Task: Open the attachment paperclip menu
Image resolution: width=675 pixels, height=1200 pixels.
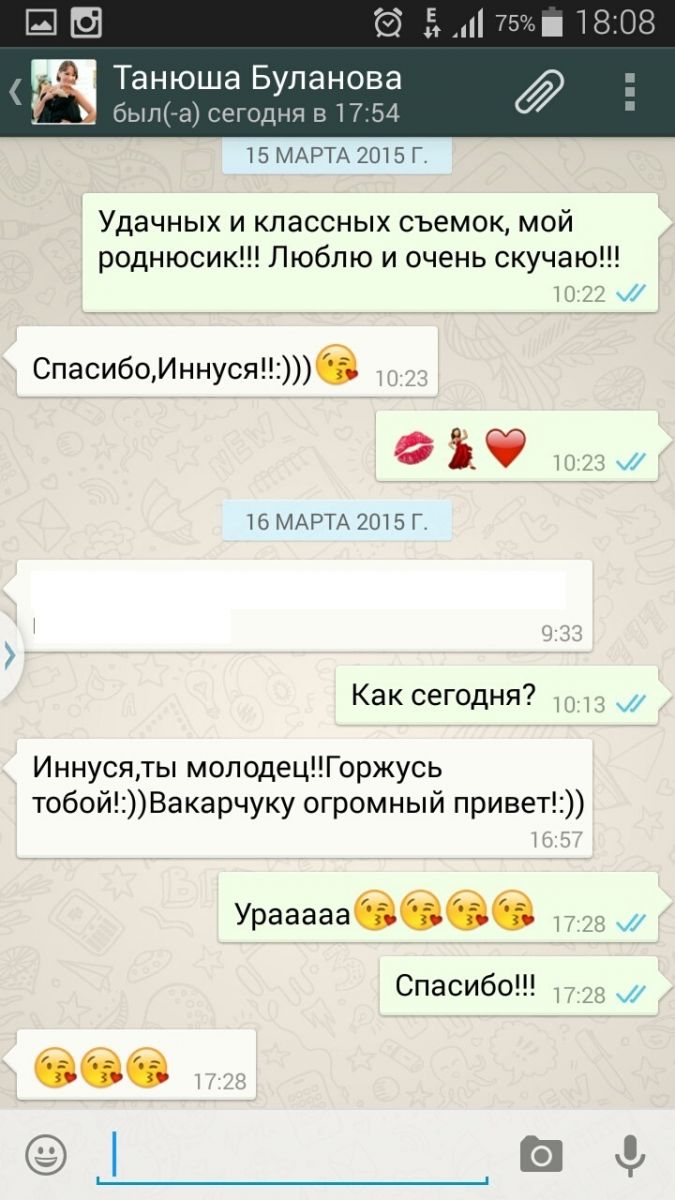Action: (540, 92)
